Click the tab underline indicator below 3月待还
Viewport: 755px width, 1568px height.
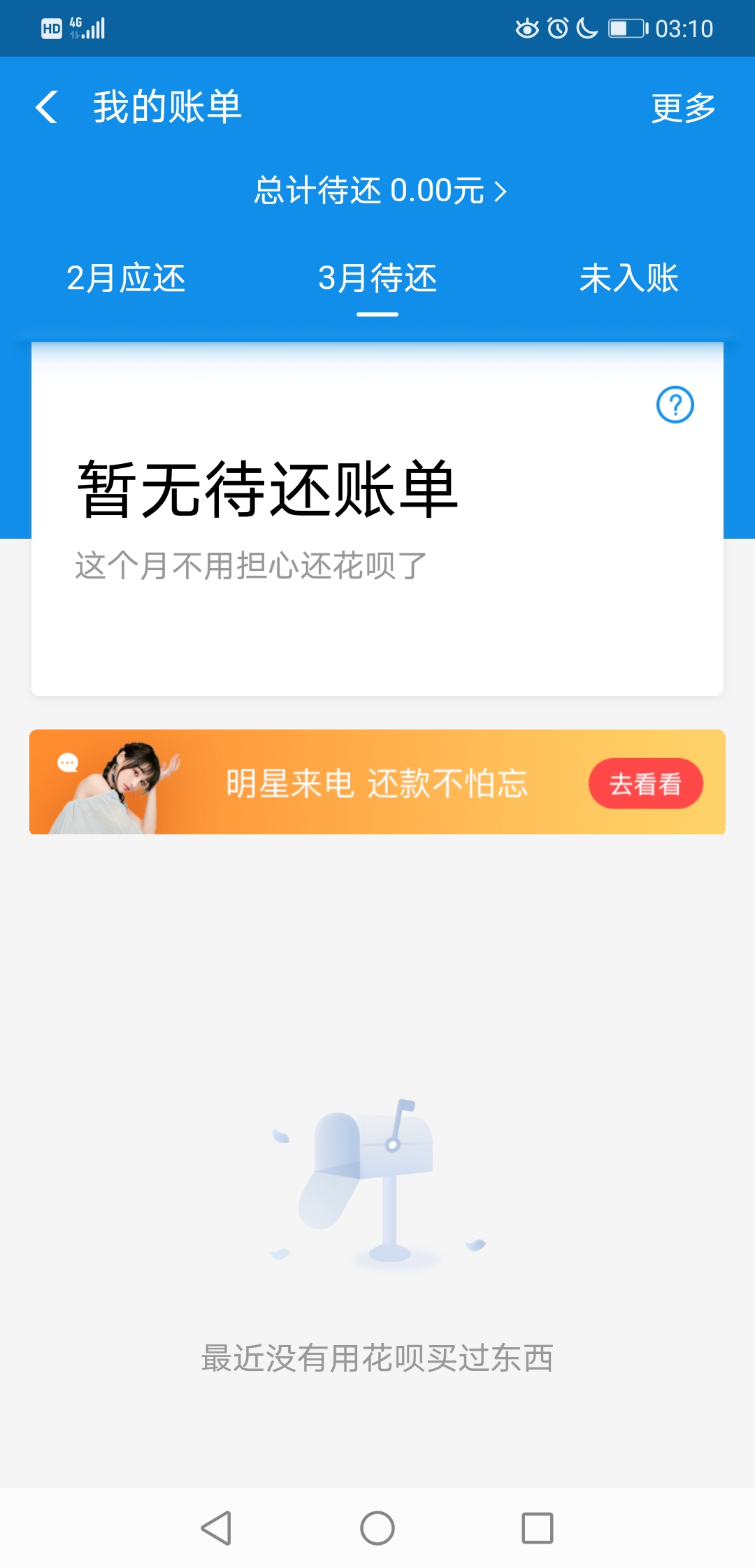click(376, 316)
